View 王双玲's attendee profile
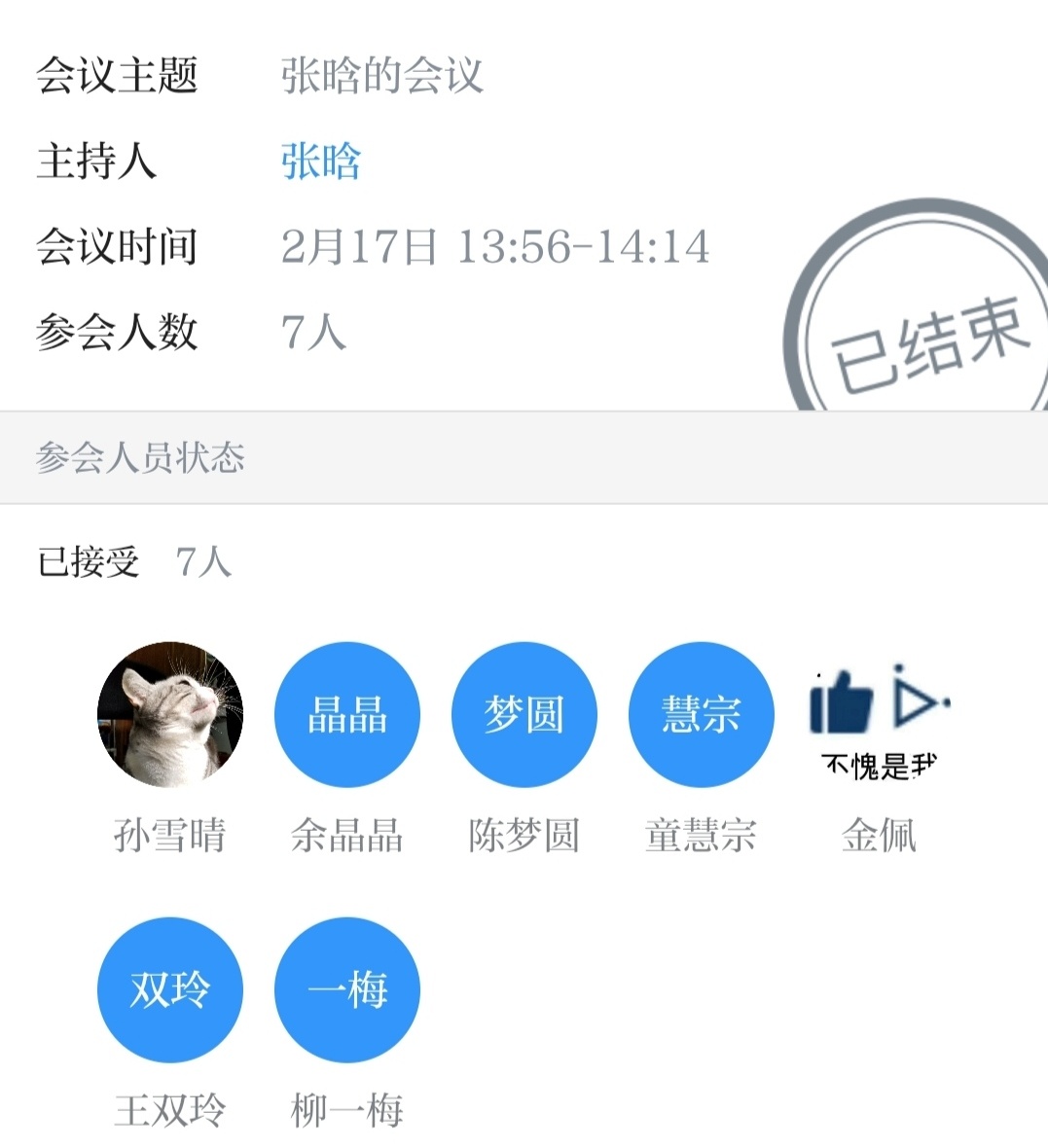The height and width of the screenshot is (1148, 1048). 170,989
